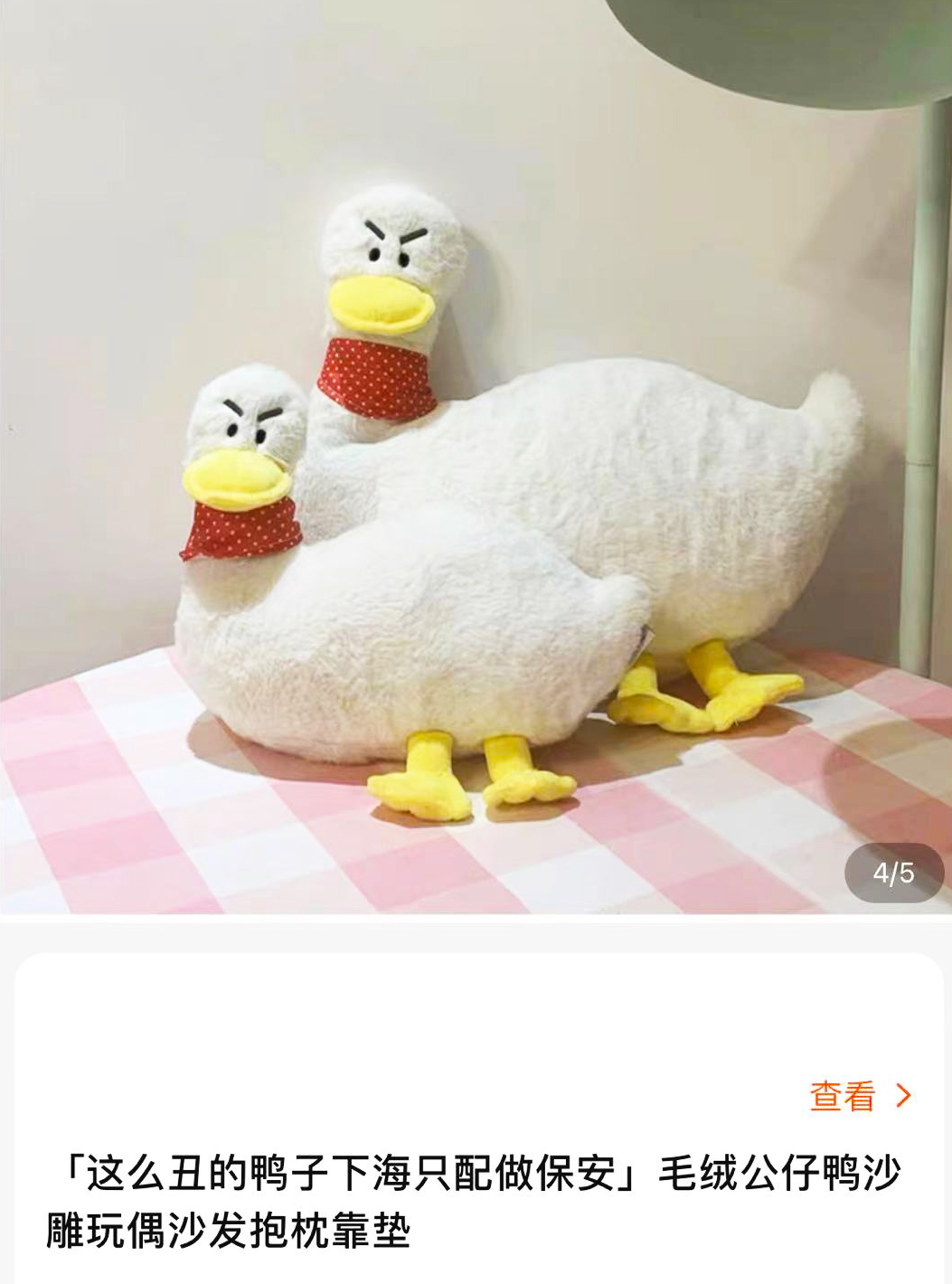
Task: Open the duck plush product photo fullscreen
Action: (476, 457)
